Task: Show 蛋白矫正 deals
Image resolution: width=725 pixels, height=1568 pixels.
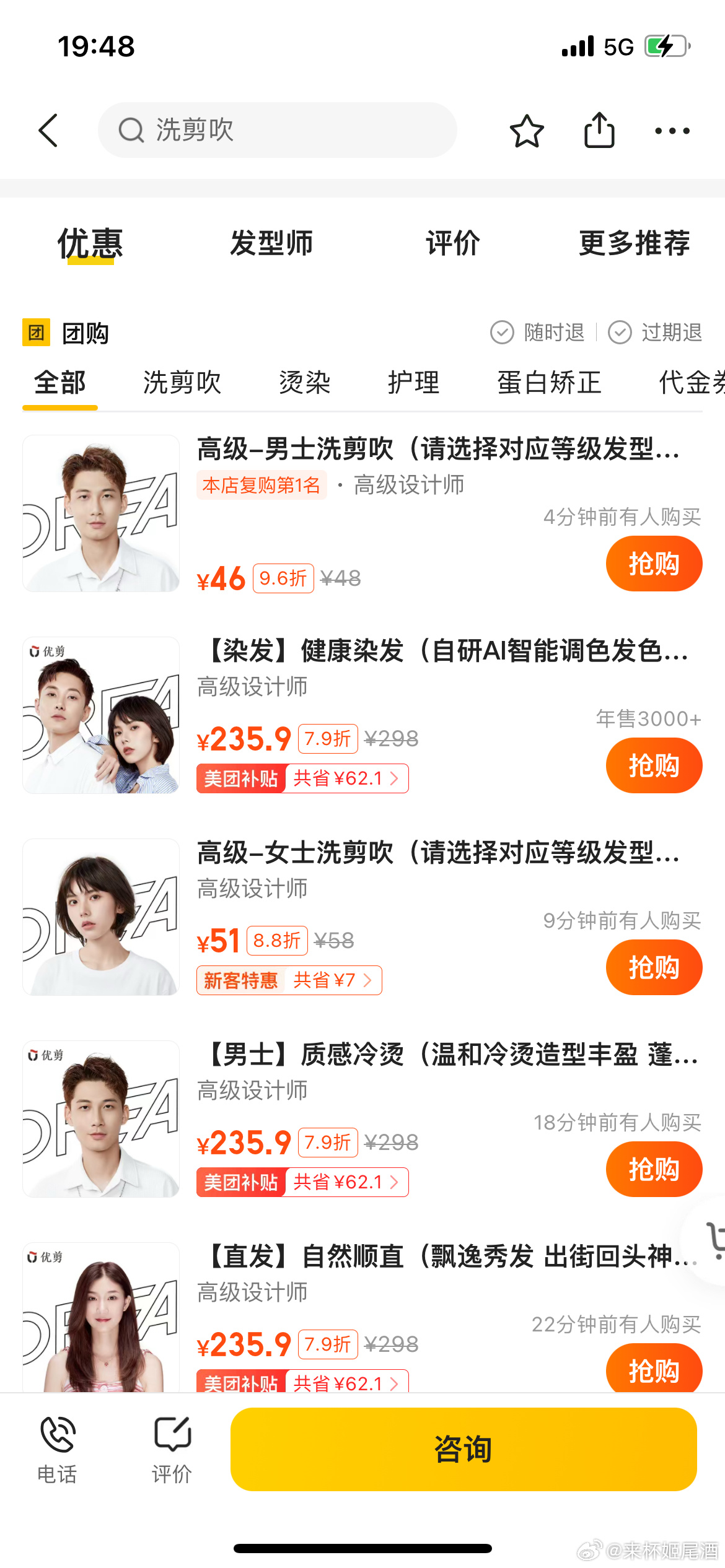Action: tap(549, 383)
